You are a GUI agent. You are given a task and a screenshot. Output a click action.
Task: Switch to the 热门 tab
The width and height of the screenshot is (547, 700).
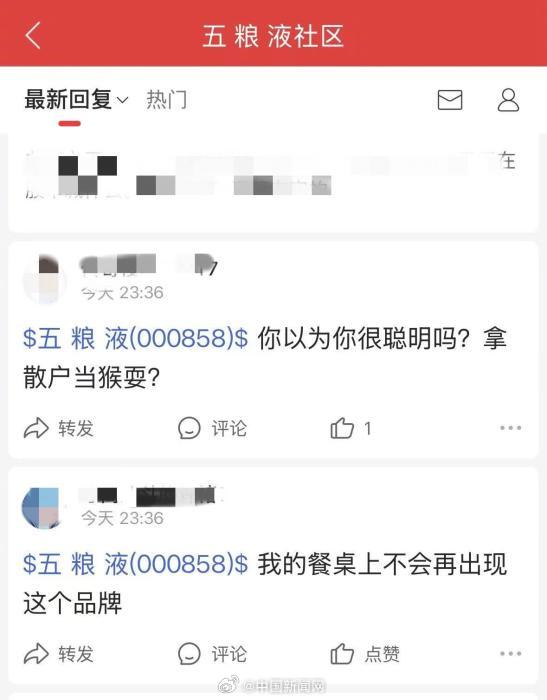coord(167,100)
